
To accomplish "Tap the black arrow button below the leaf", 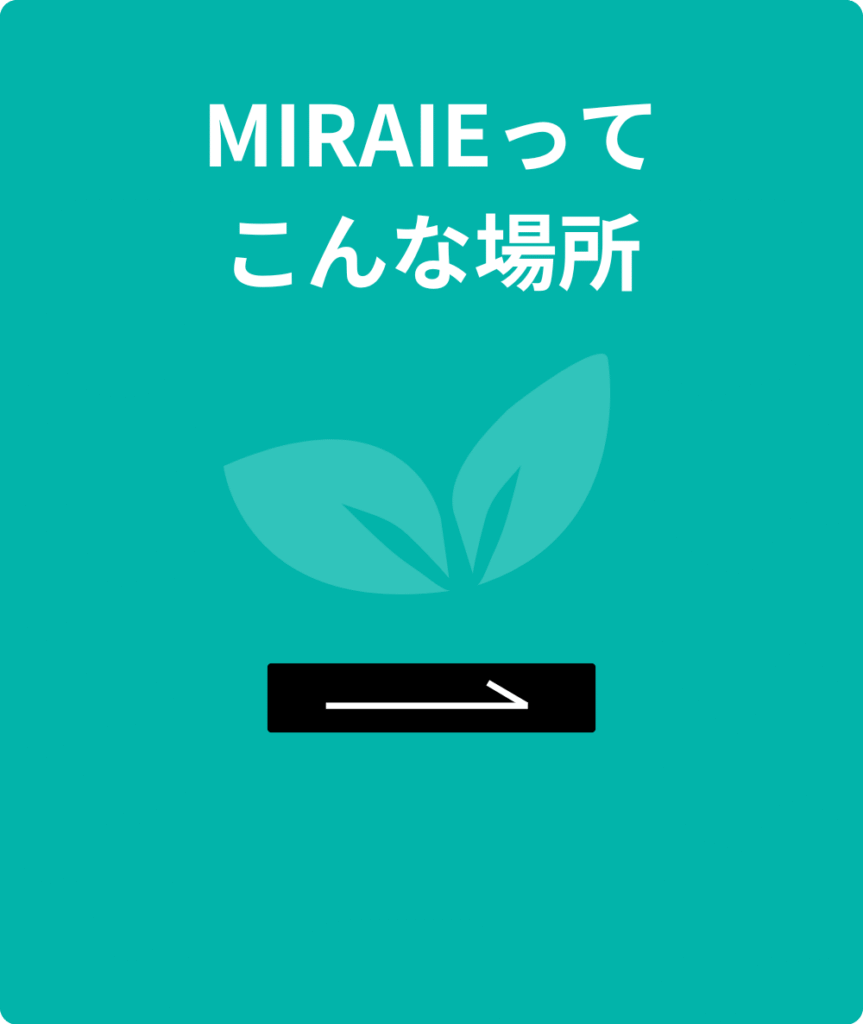I will 431,698.
